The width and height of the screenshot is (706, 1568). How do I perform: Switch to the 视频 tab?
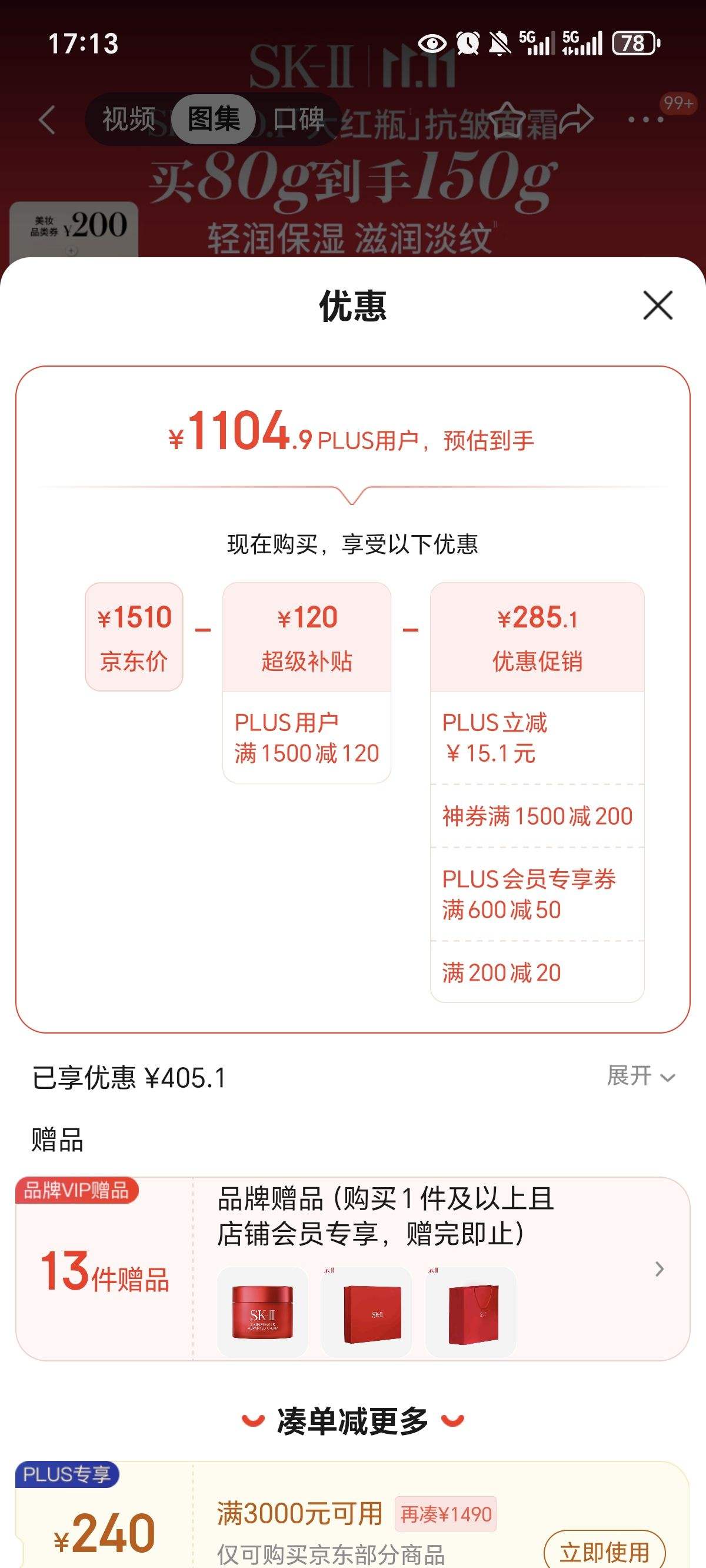(129, 120)
